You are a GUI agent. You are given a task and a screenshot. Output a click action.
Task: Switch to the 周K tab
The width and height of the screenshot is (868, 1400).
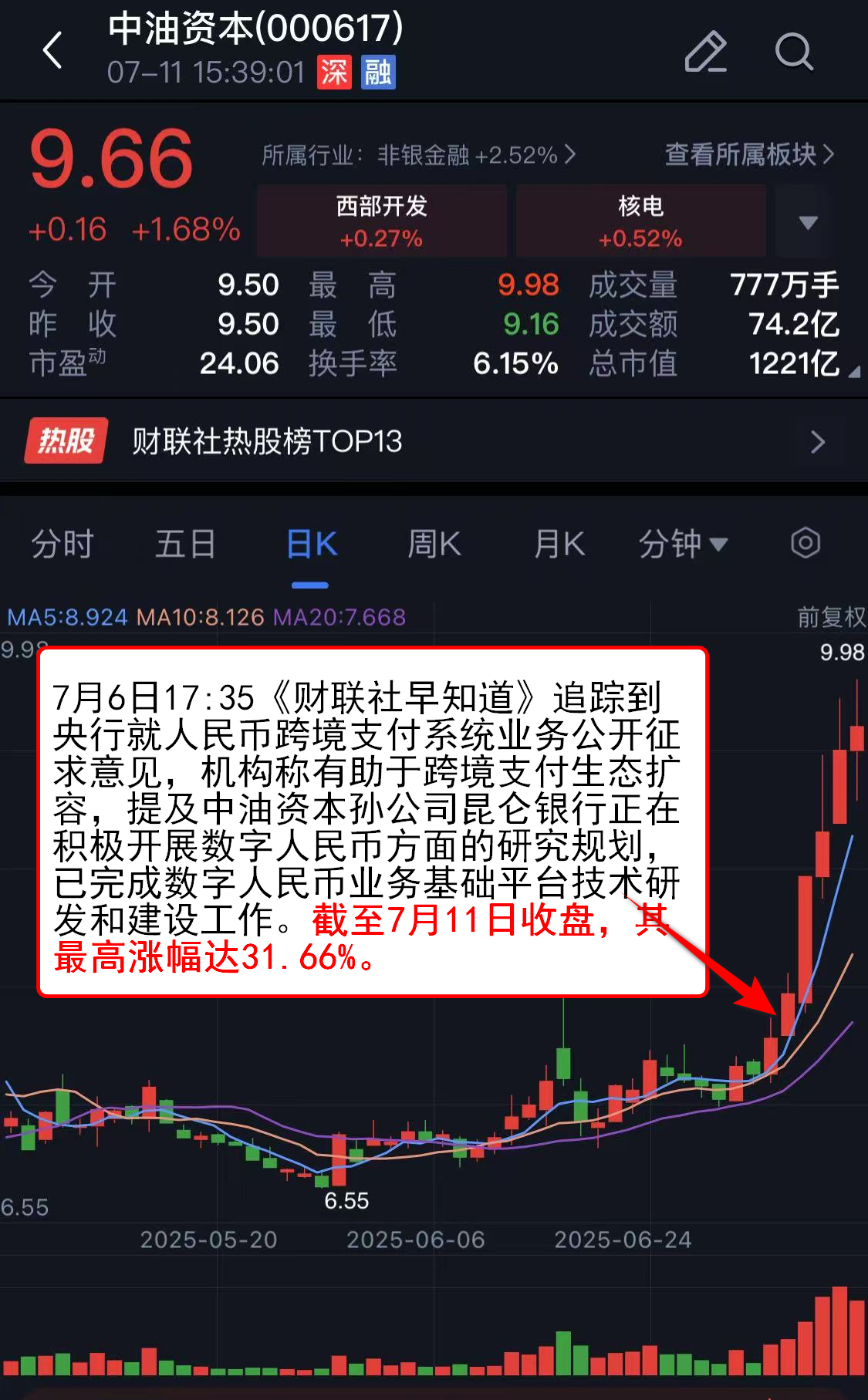click(x=434, y=544)
